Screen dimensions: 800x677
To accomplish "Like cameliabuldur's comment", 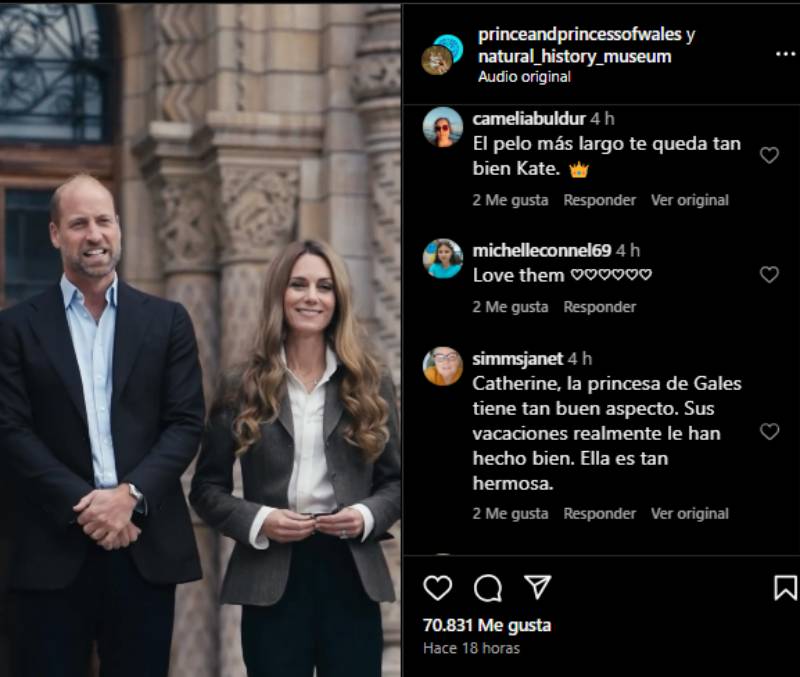I will (769, 155).
